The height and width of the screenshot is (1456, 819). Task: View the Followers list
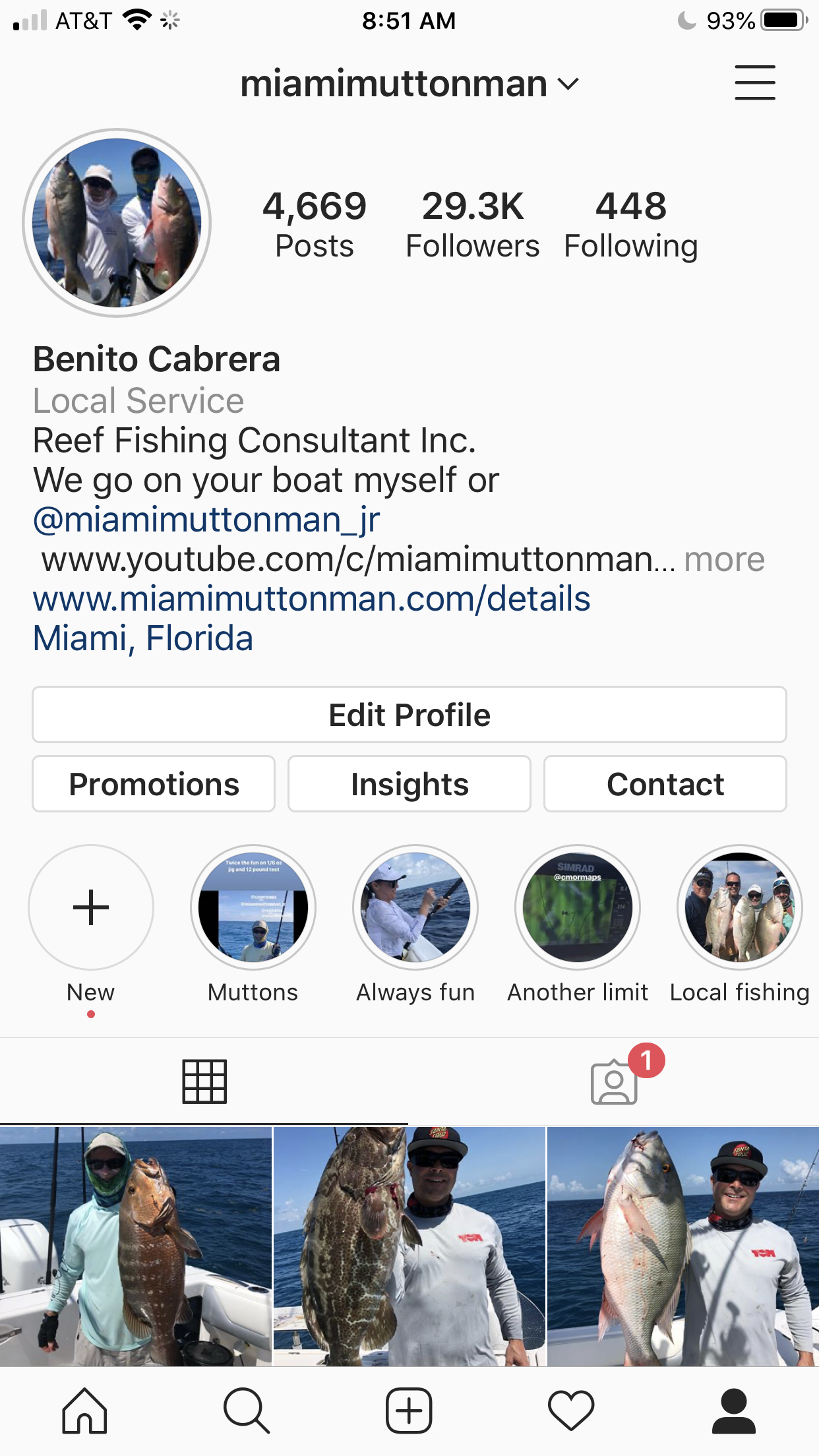472,224
